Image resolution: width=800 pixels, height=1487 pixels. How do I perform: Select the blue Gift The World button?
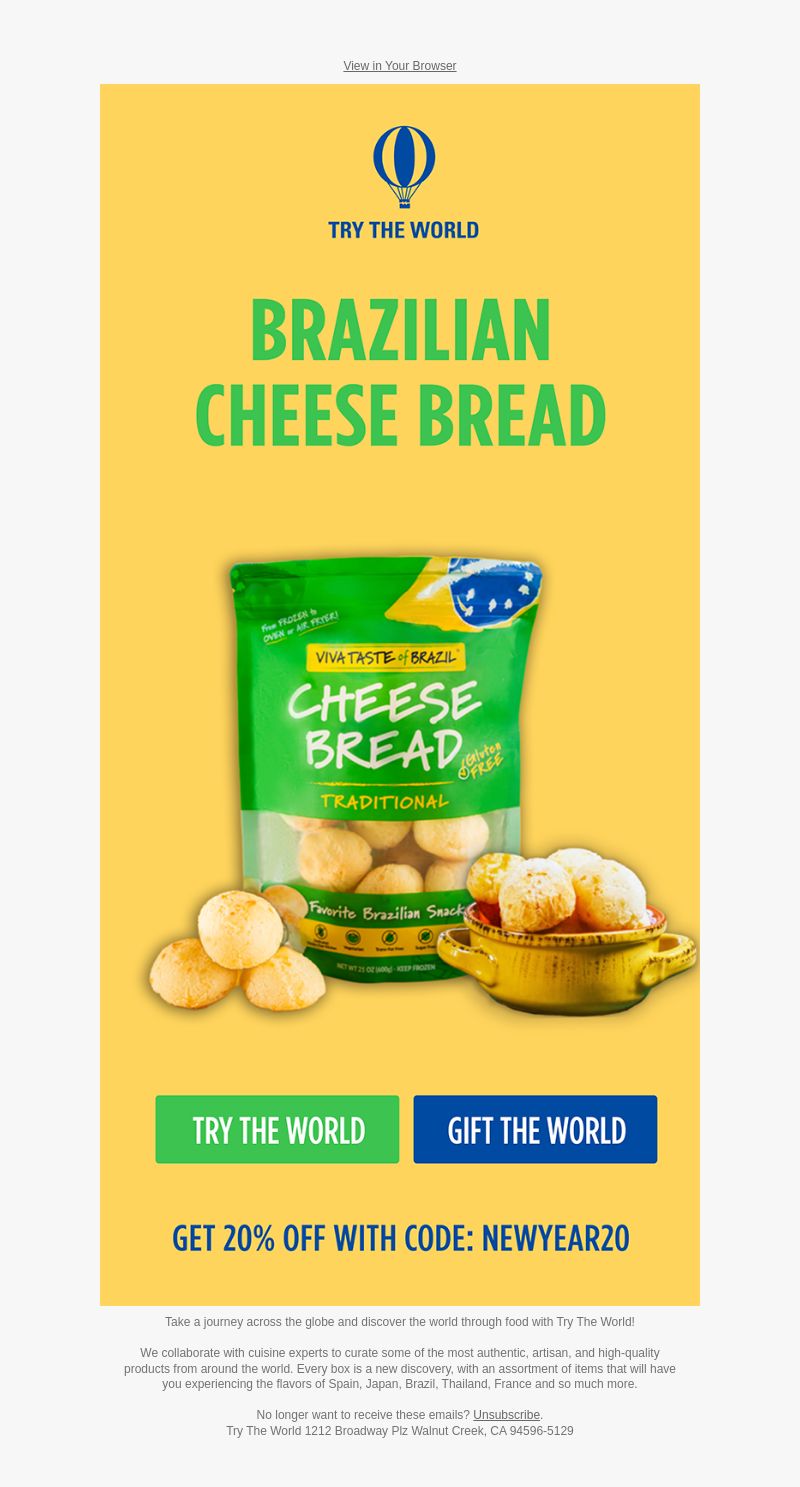535,1129
